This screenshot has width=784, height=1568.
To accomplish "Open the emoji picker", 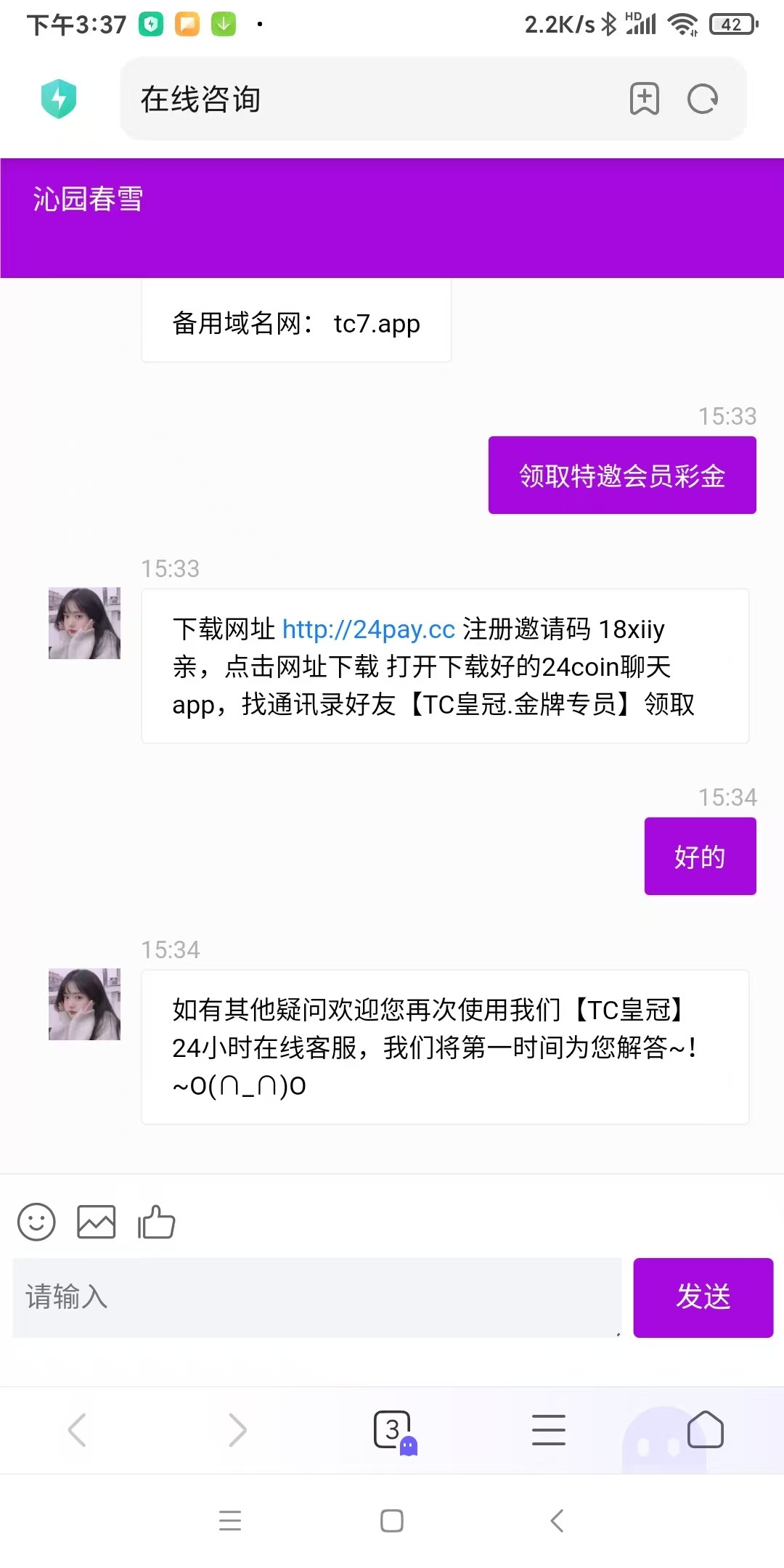I will pyautogui.click(x=36, y=1222).
